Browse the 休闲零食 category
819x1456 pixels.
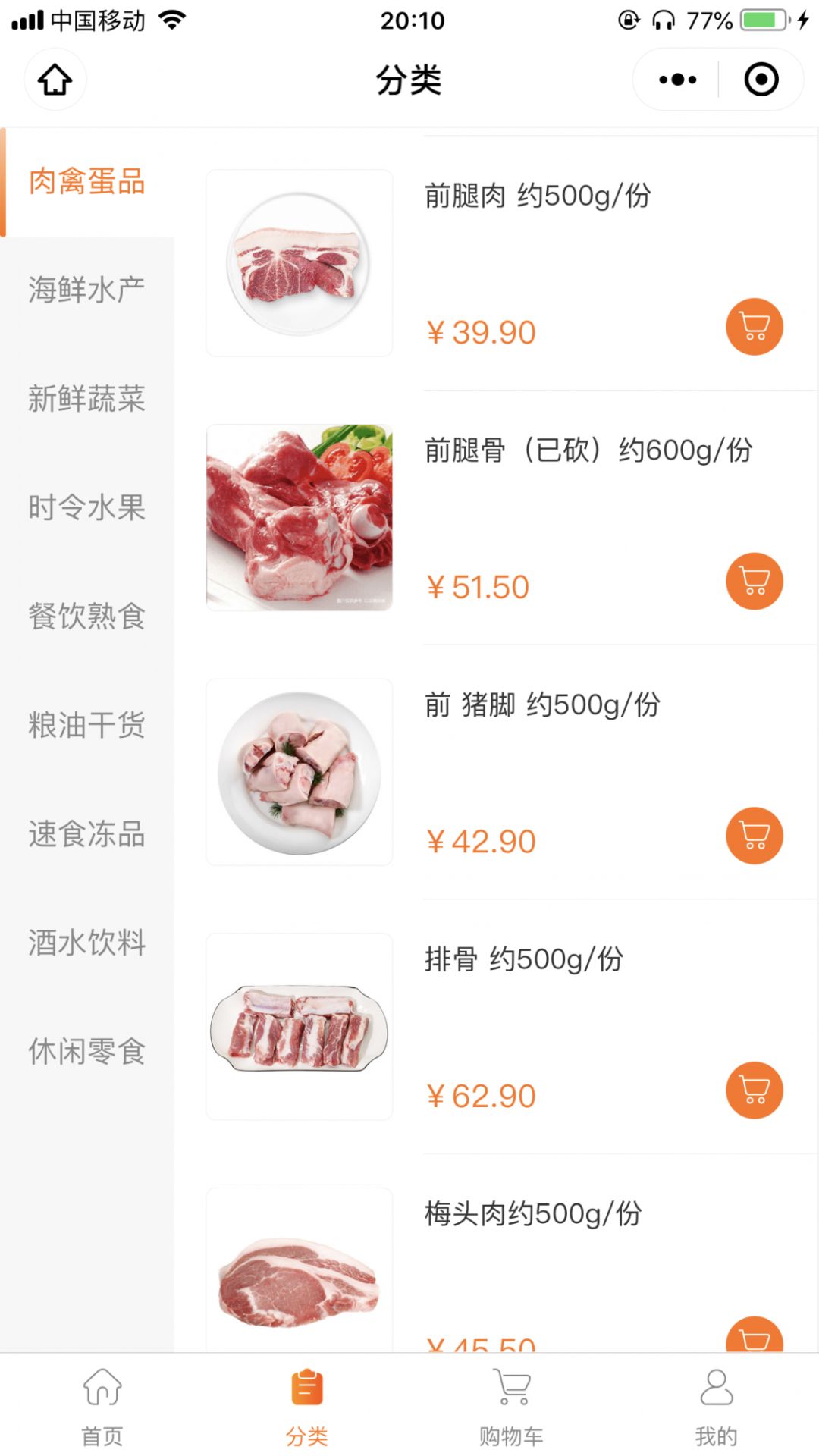(x=86, y=1051)
